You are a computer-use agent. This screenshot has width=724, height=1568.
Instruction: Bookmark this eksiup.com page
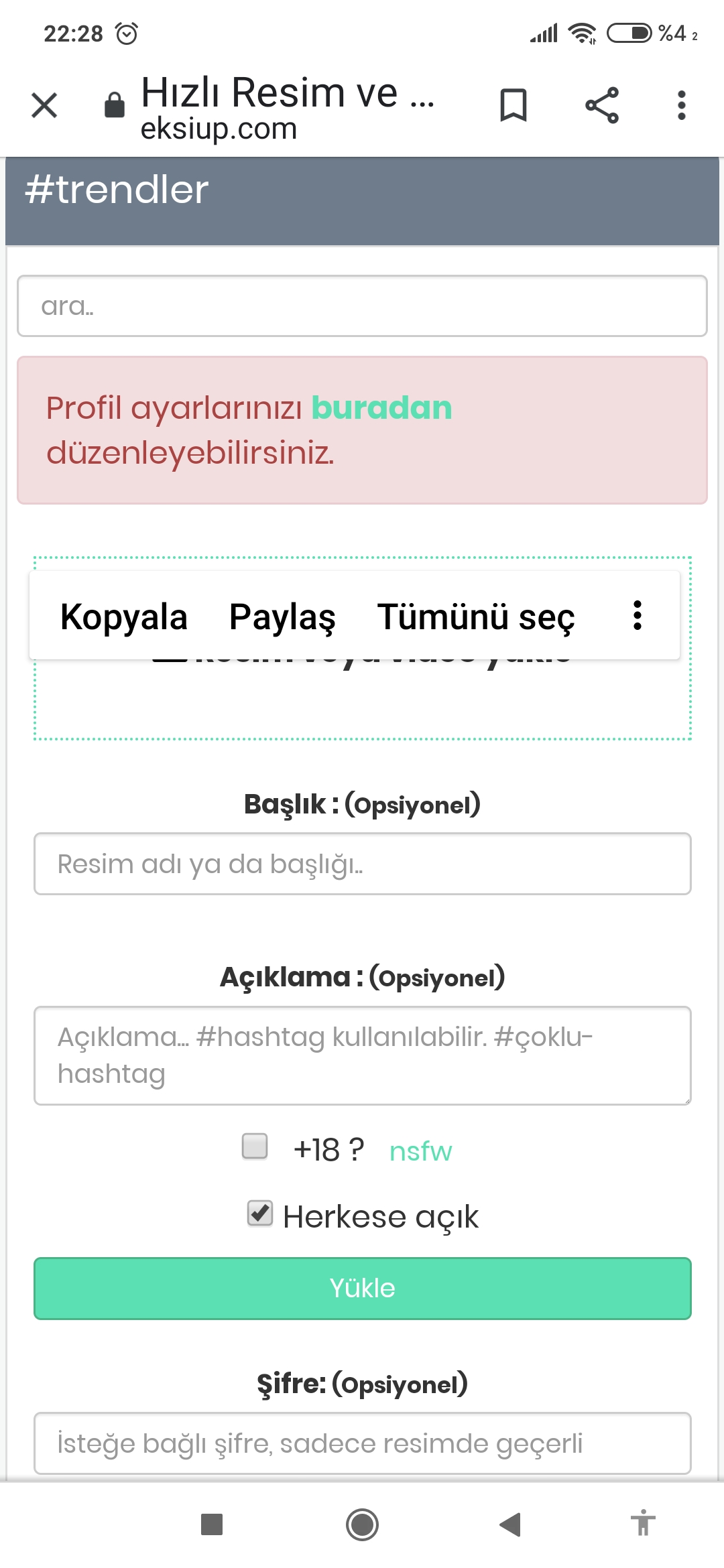tap(514, 105)
